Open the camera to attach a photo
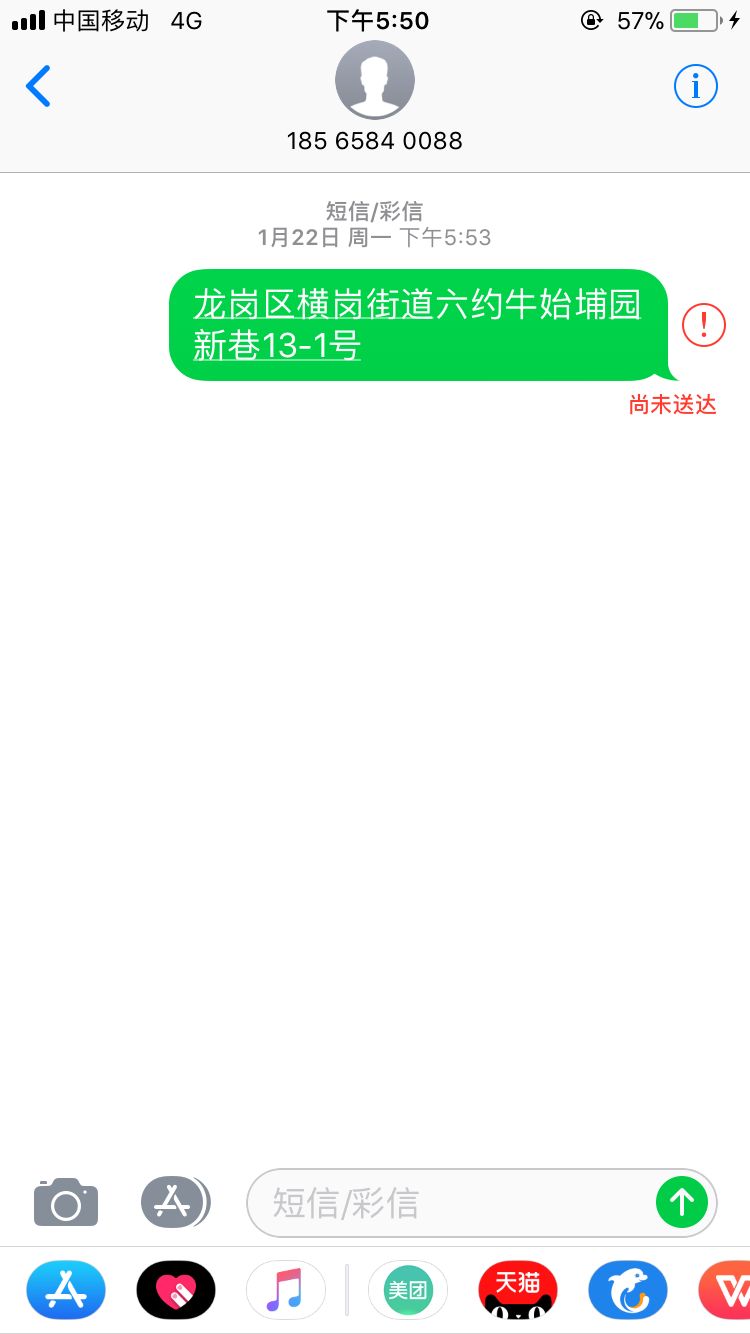This screenshot has height=1334, width=750. [66, 1201]
